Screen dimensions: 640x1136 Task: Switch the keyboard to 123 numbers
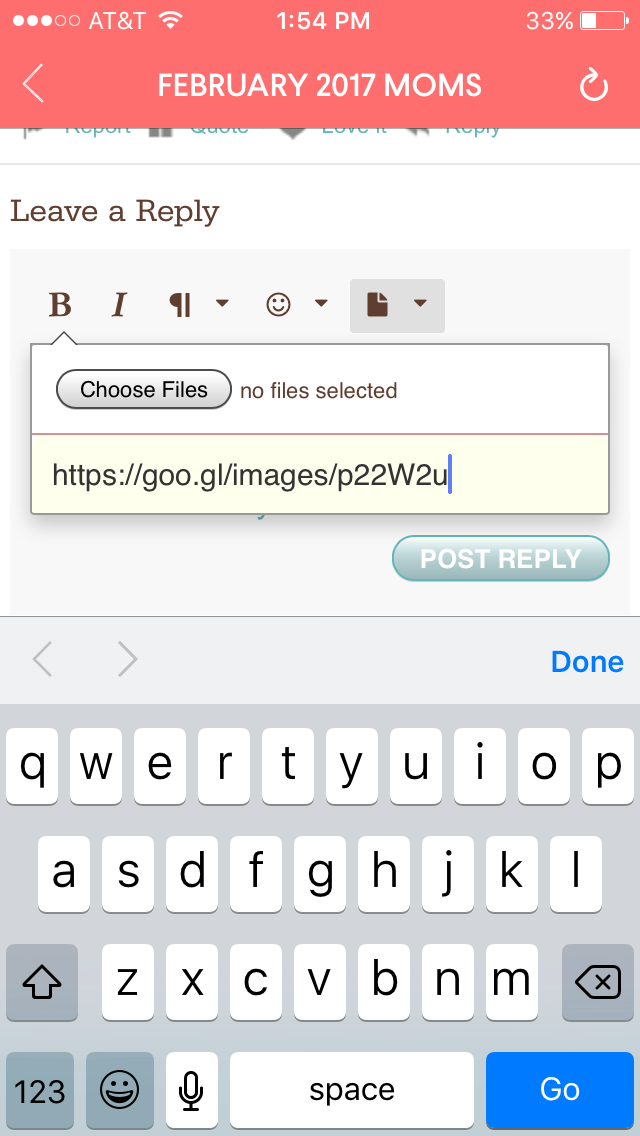point(40,1089)
